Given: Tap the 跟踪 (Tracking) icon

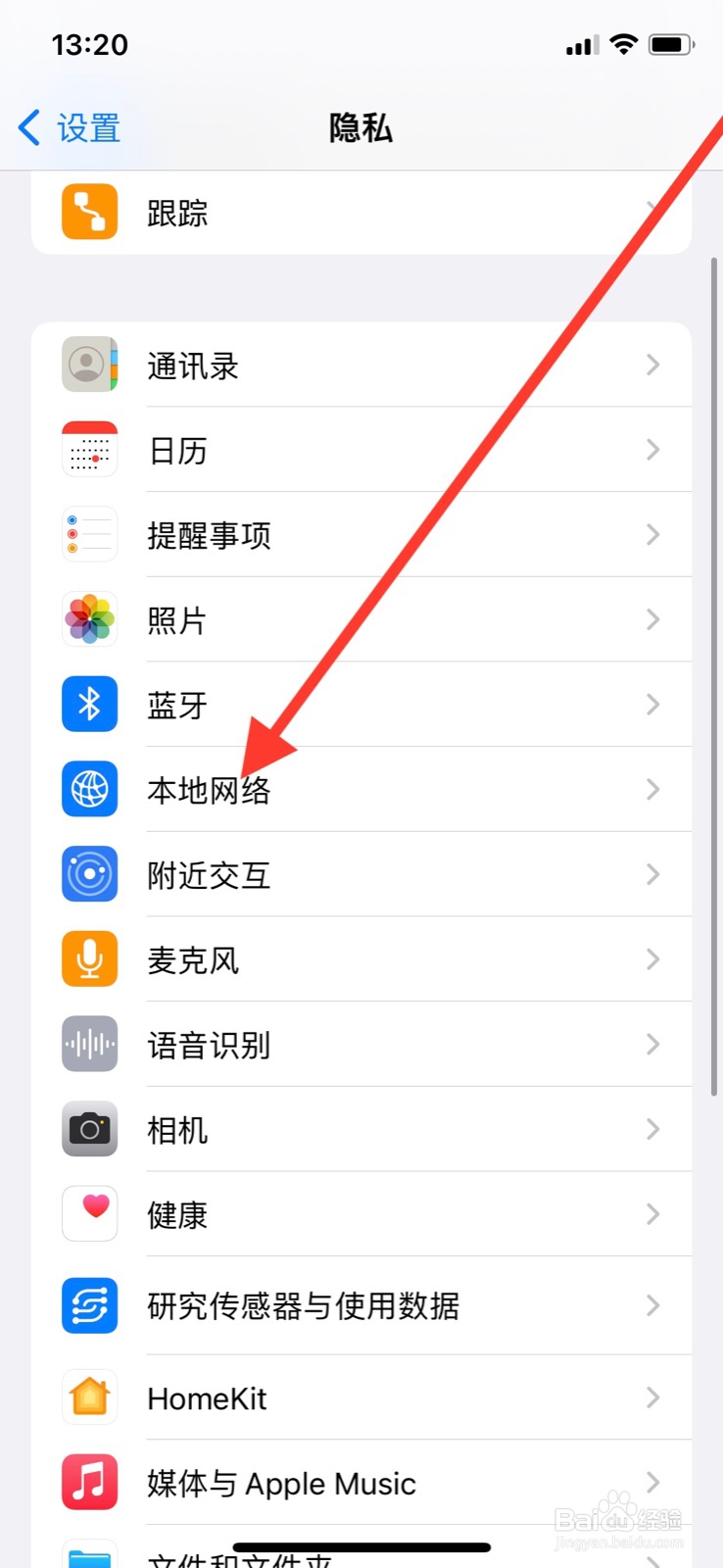Looking at the screenshot, I should 89,213.
